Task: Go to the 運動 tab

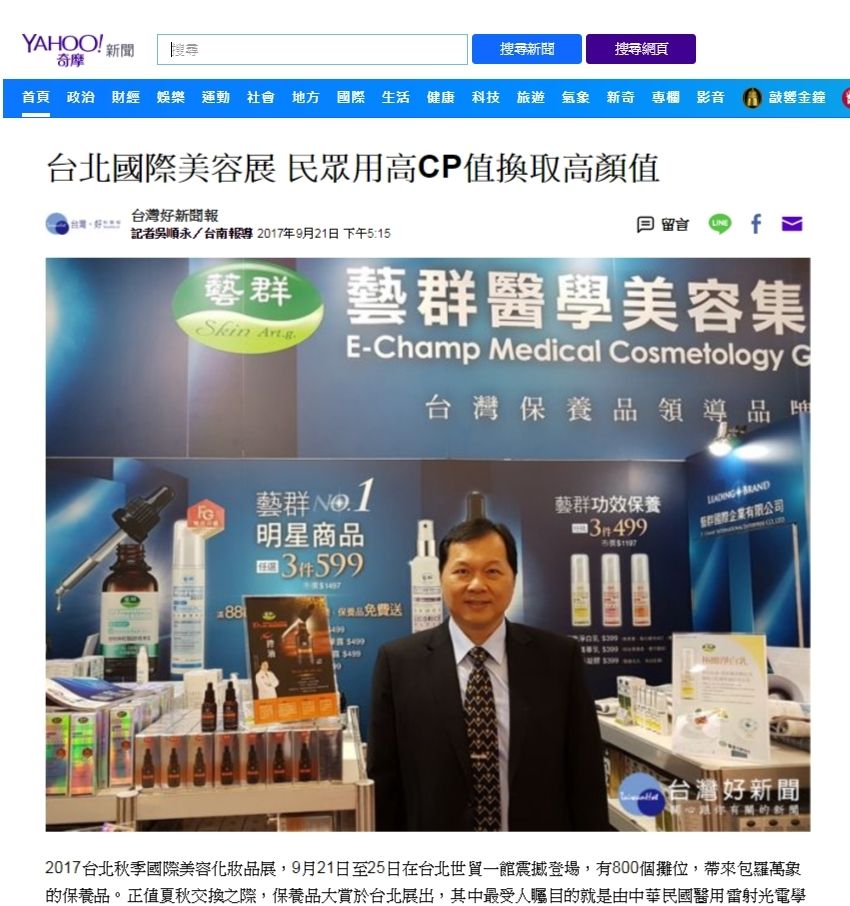Action: coord(216,97)
